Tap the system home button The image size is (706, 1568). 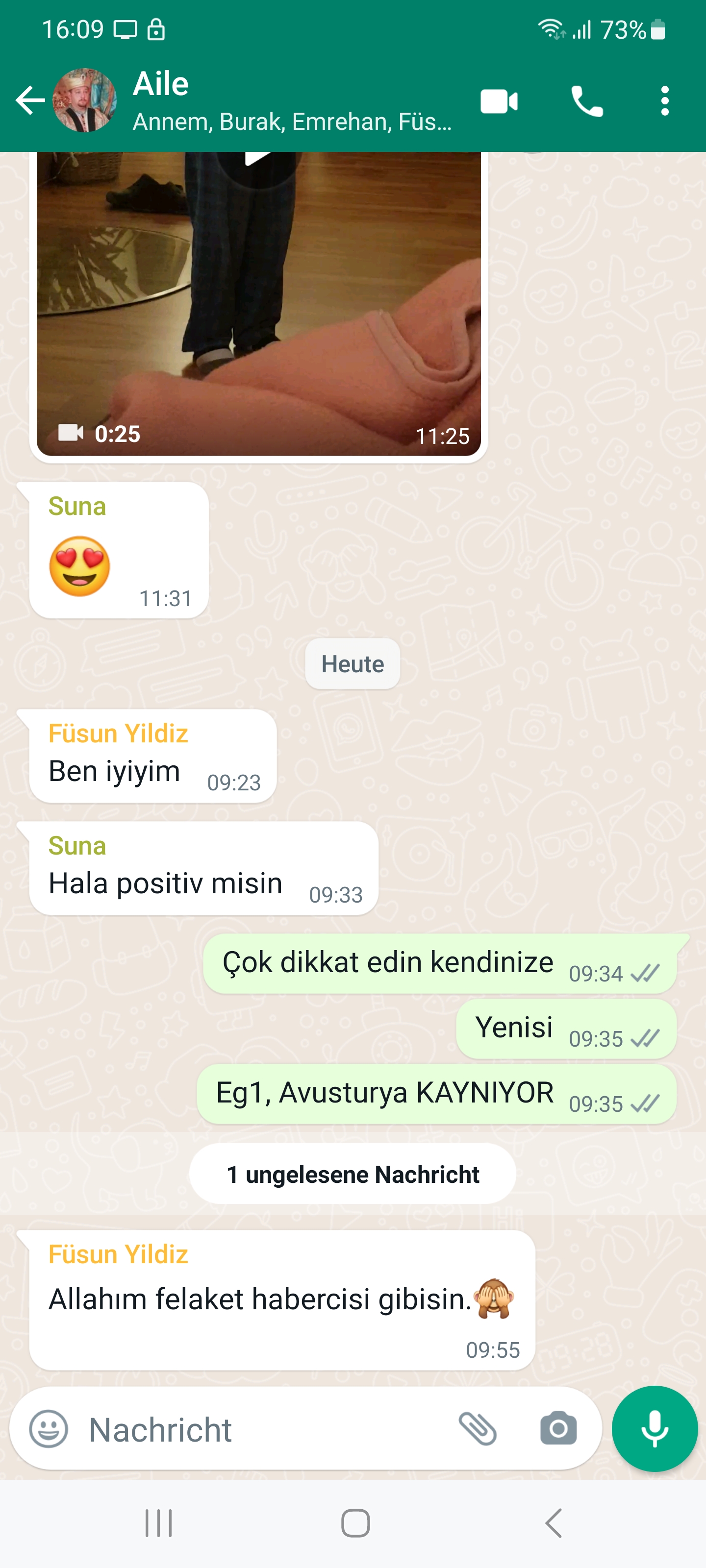[355, 1523]
